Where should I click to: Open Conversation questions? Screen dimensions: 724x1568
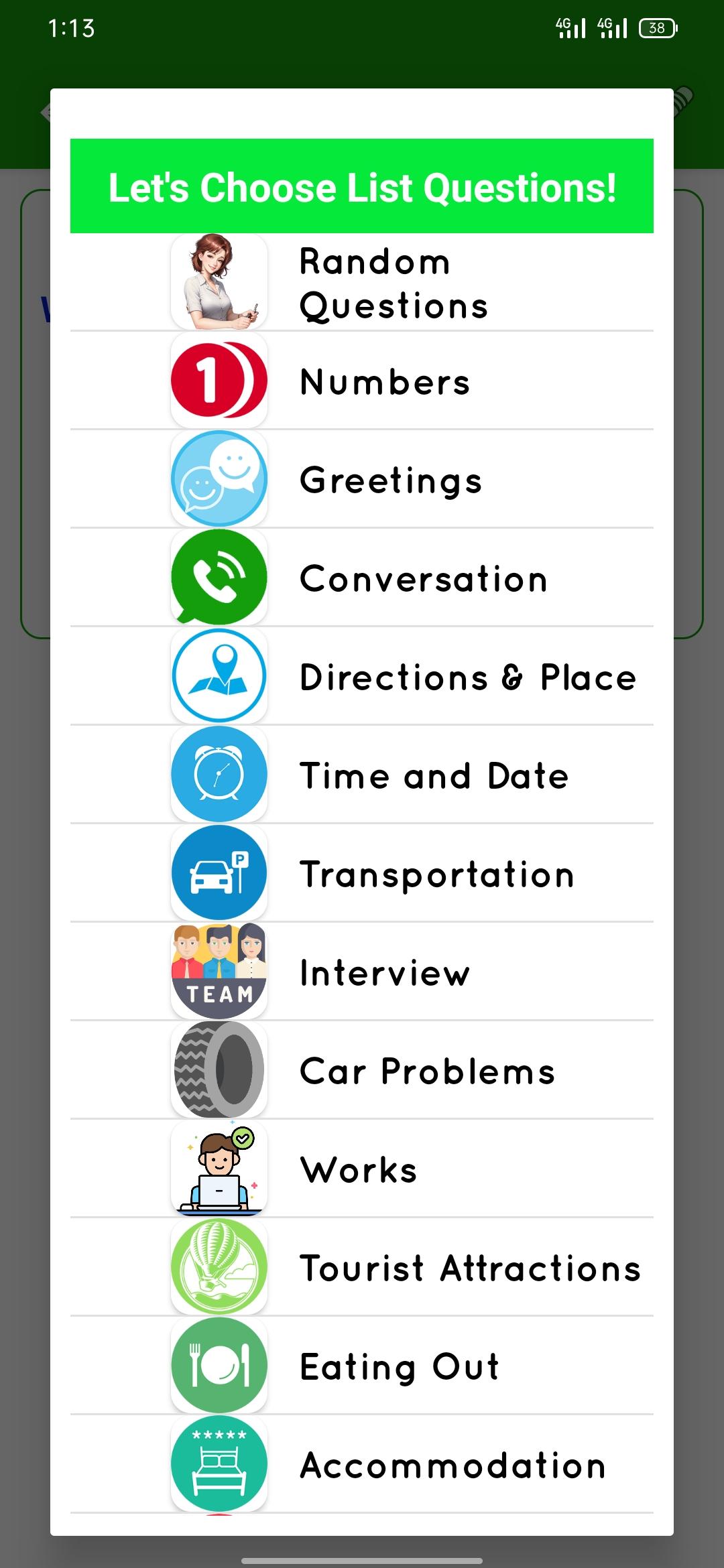coord(424,578)
